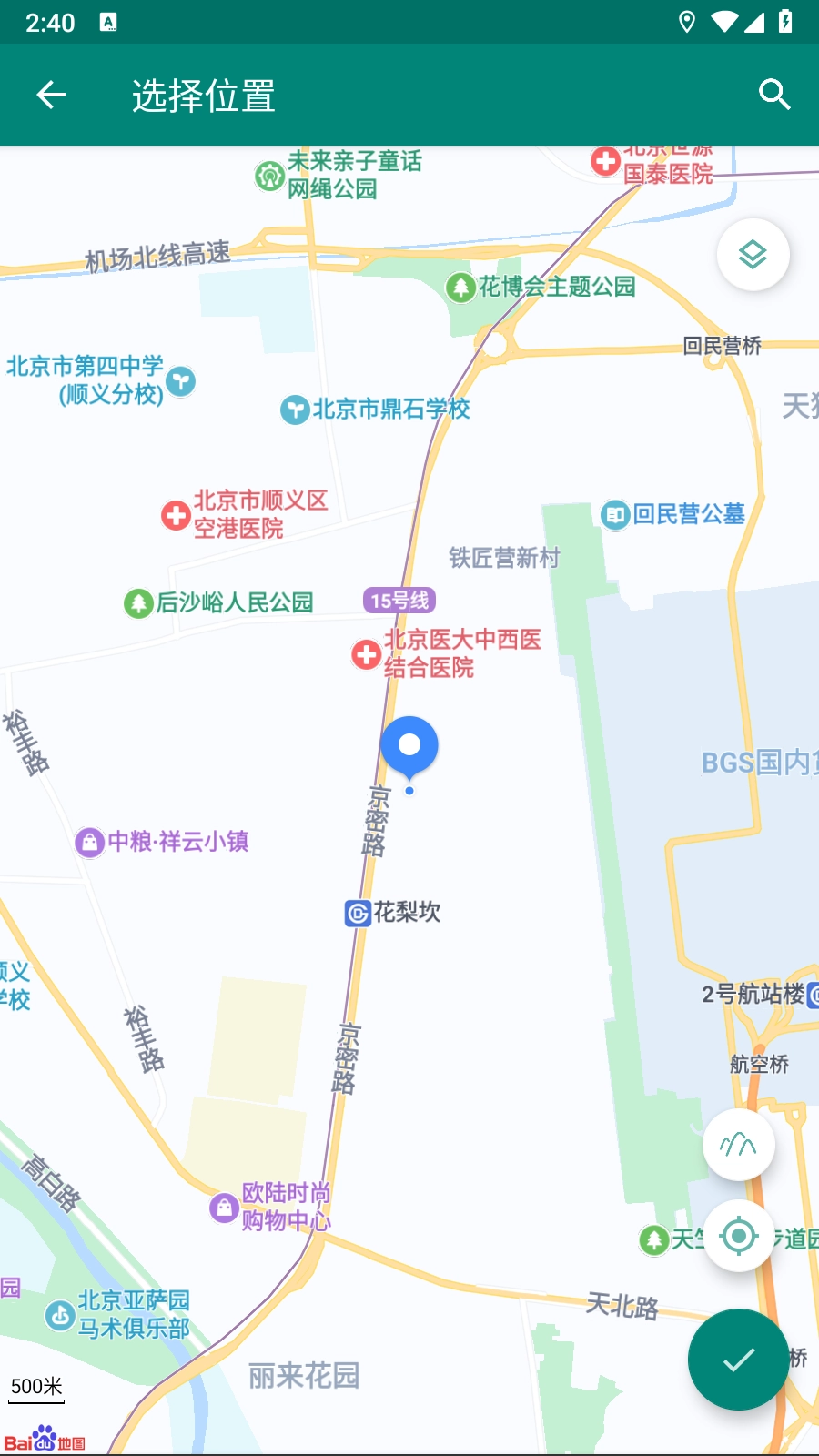This screenshot has width=819, height=1456.
Task: Open the map layers button
Action: point(753,255)
